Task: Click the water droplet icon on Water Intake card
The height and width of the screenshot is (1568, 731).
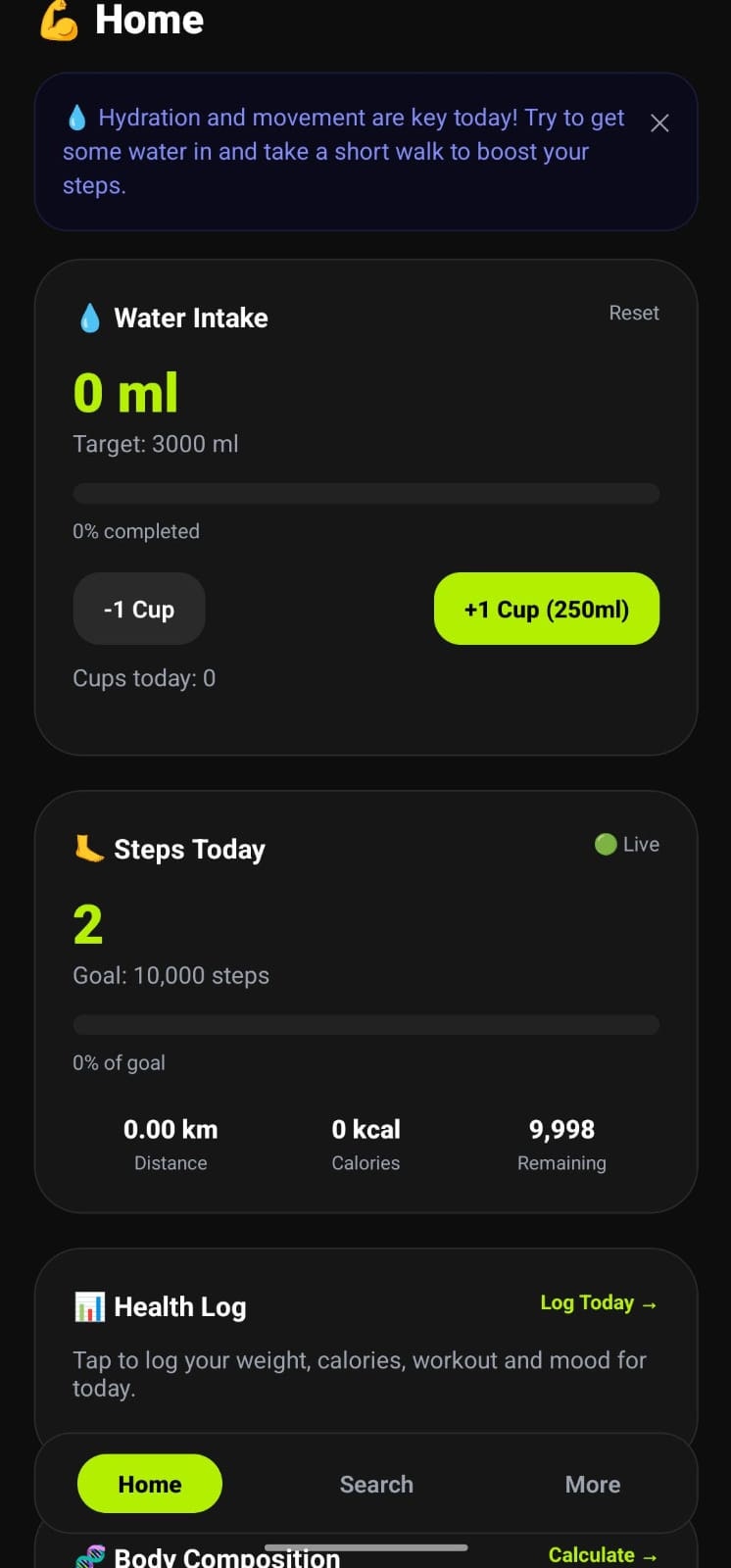Action: (89, 318)
